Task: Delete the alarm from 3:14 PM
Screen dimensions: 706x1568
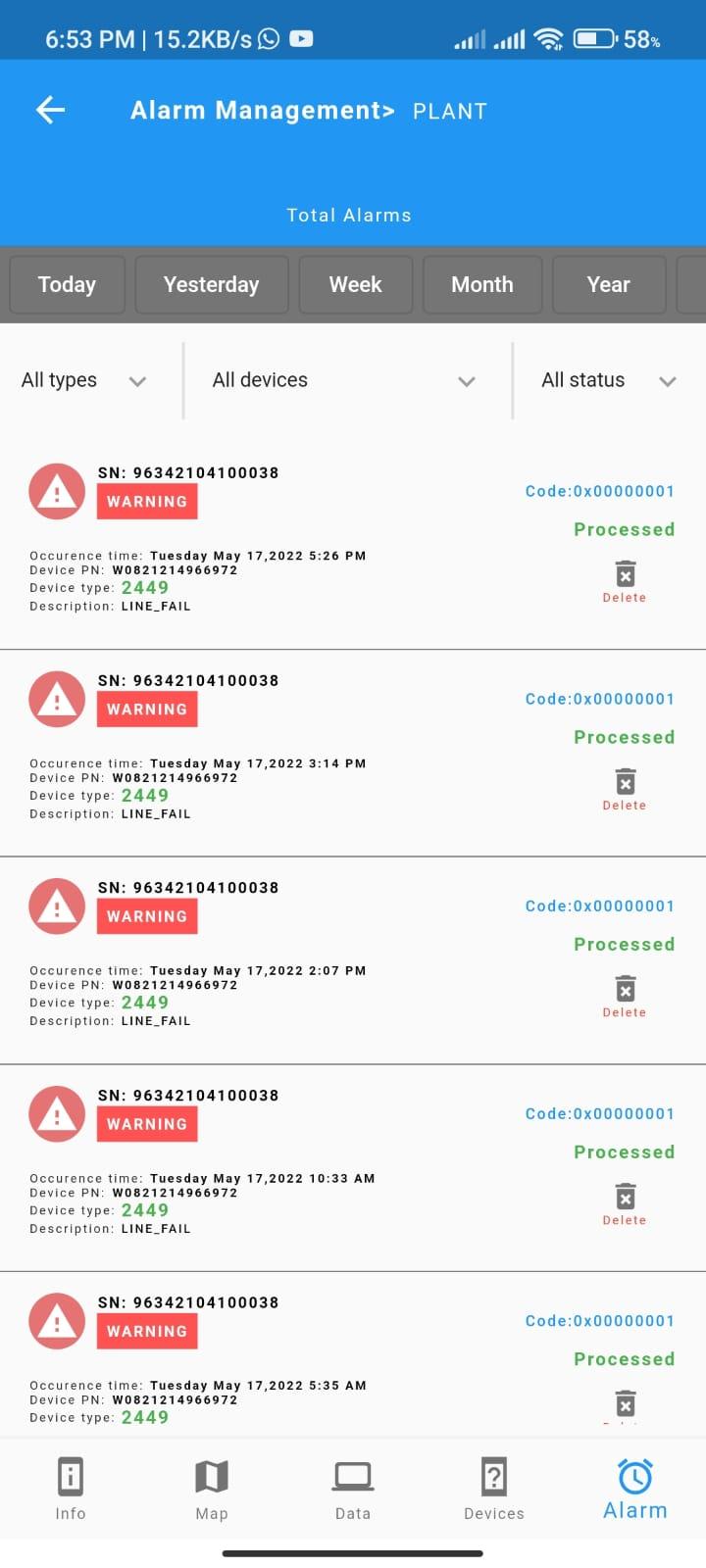Action: point(625,789)
